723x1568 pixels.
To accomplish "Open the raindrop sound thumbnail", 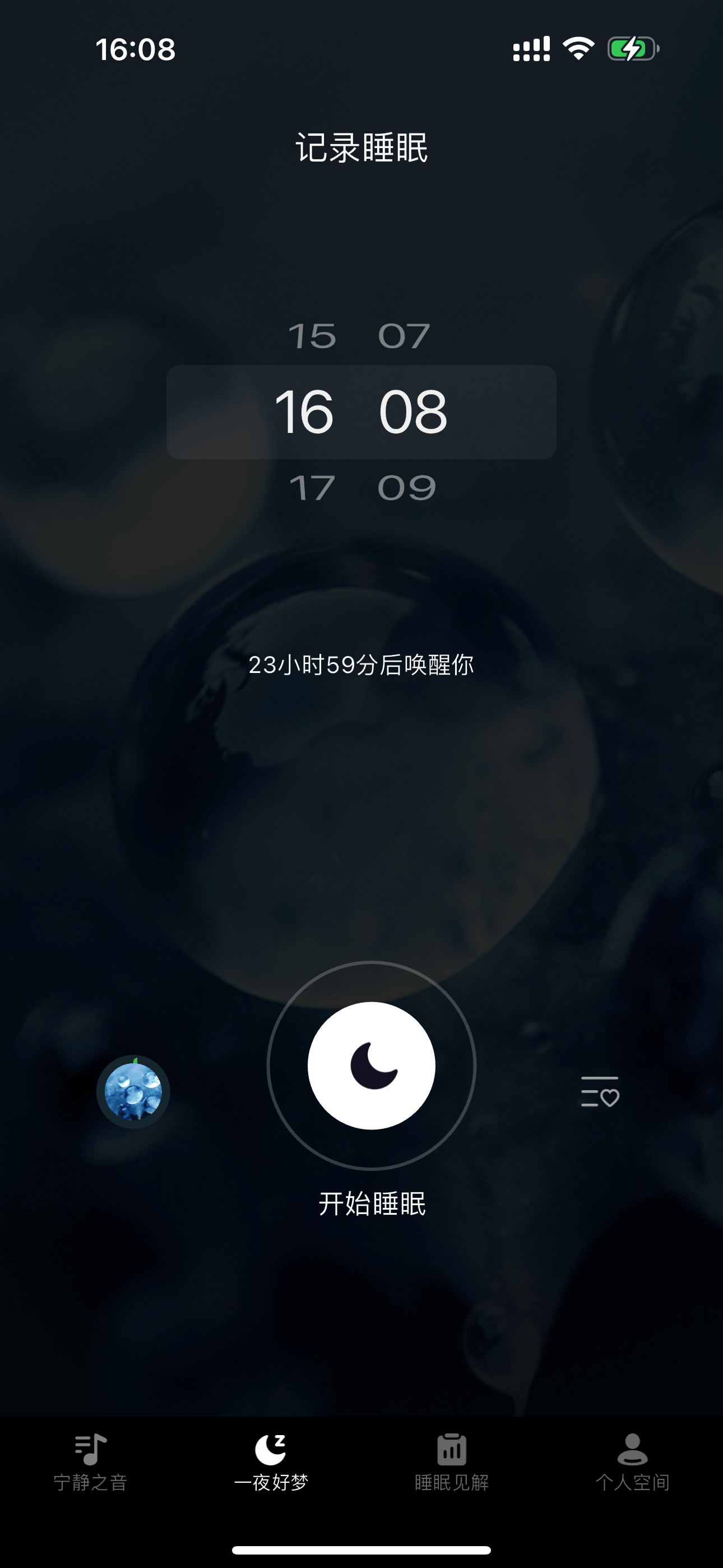I will point(133,1092).
